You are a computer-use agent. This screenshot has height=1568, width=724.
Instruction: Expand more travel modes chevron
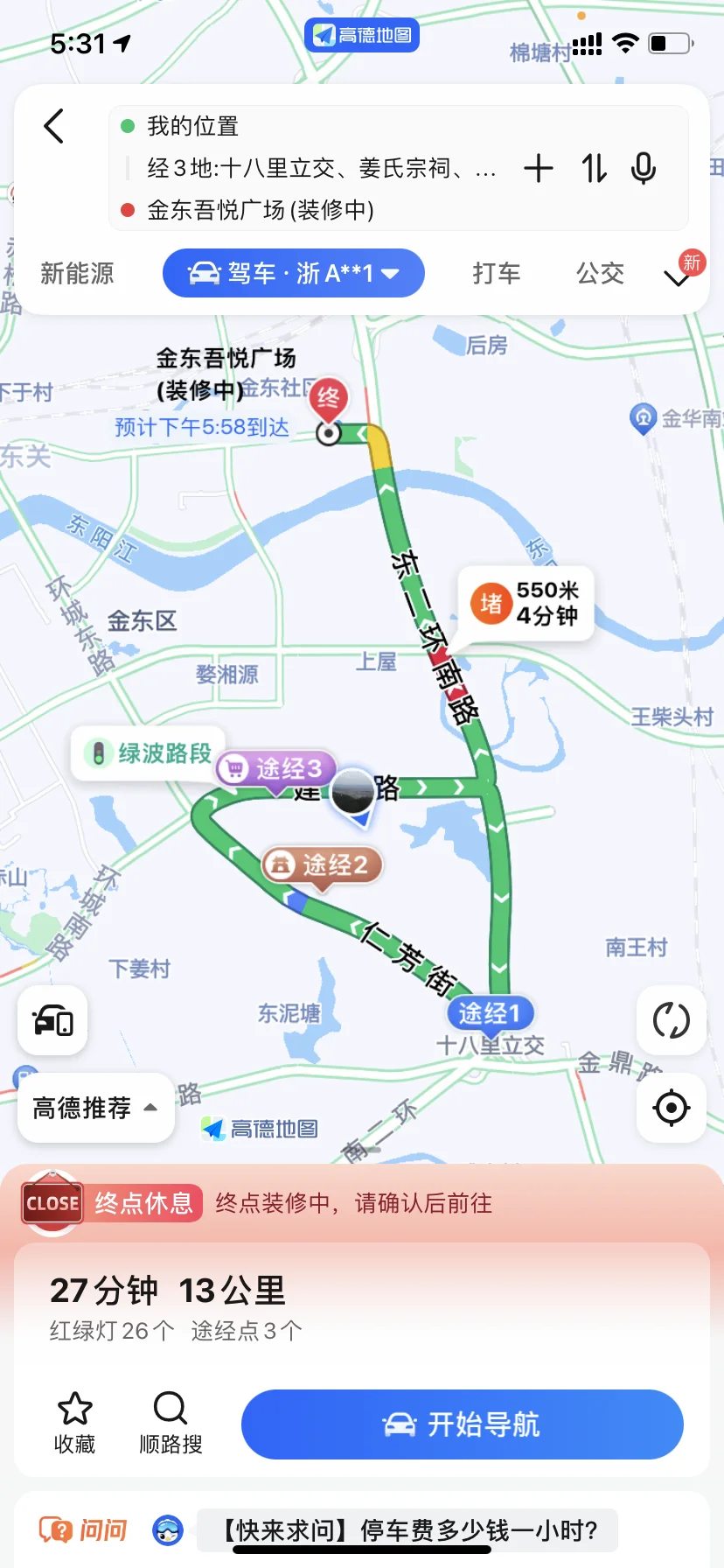tap(677, 278)
